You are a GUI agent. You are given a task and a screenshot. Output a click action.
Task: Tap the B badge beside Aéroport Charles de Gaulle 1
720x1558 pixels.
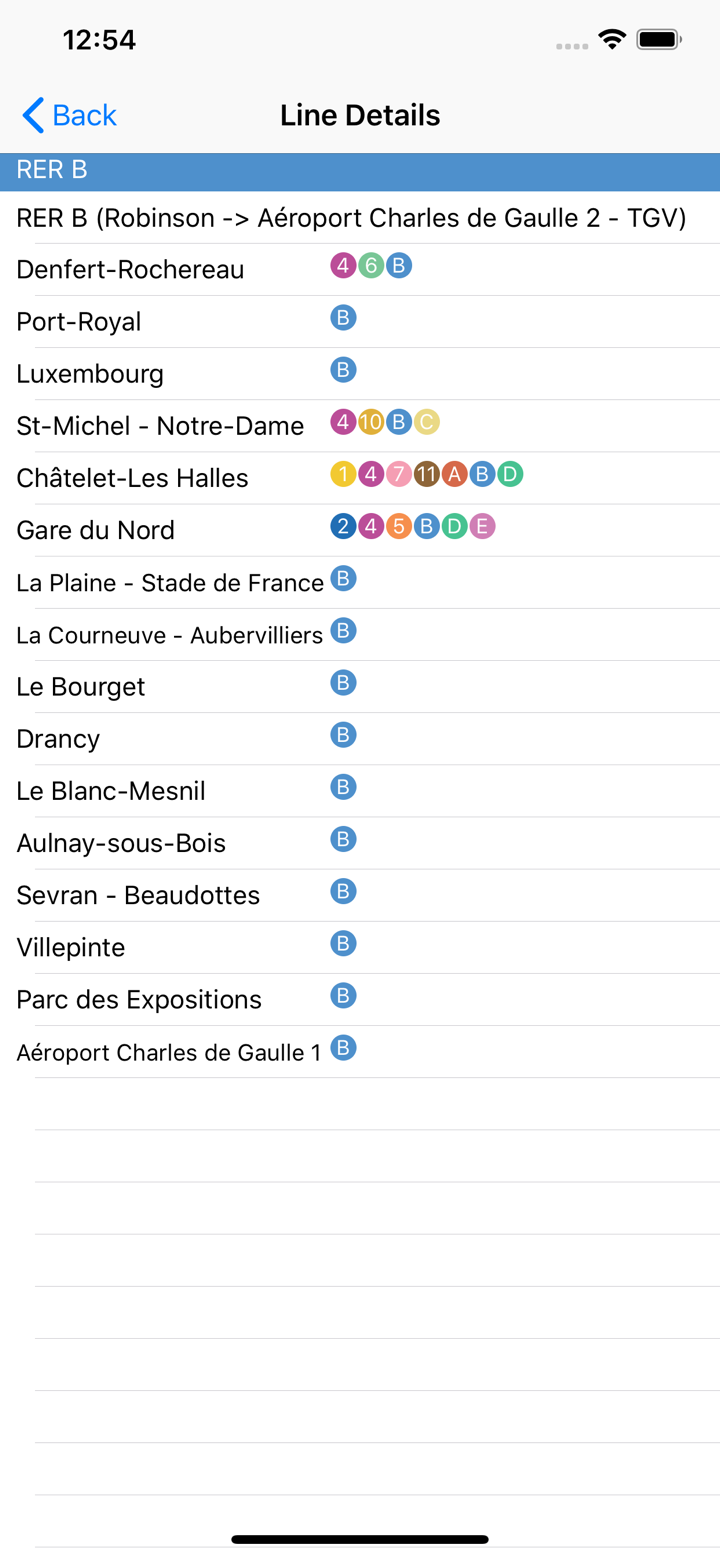point(343,1049)
